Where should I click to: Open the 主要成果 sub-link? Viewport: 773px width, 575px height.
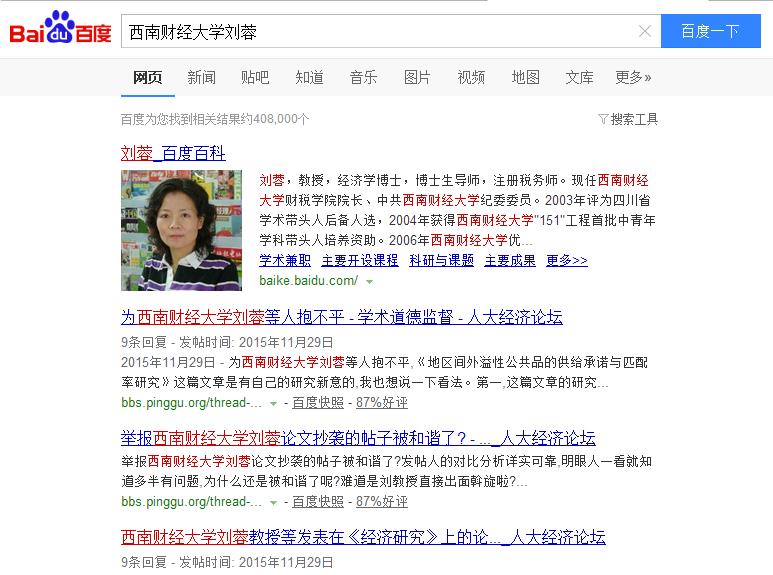tap(510, 260)
